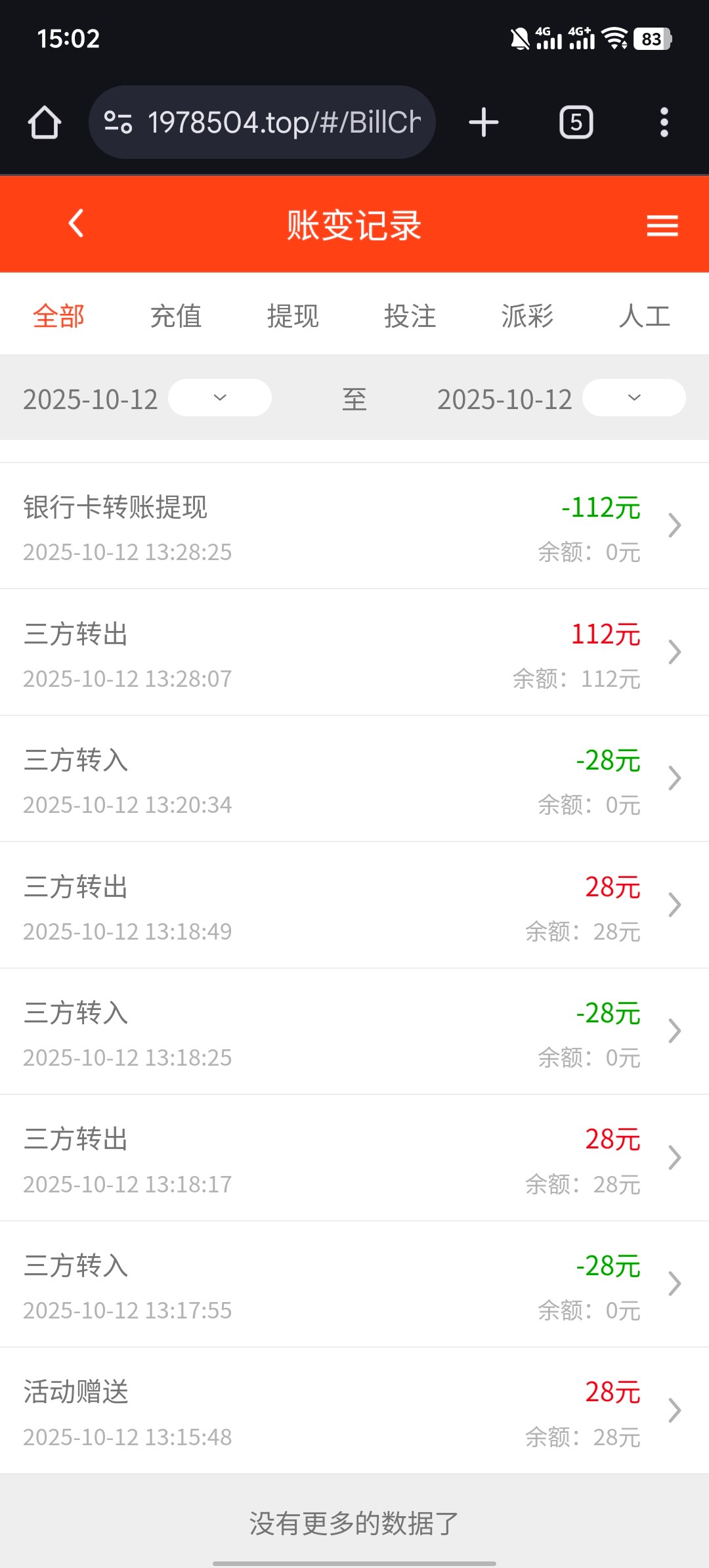This screenshot has width=709, height=1568.
Task: Switch to the 充值 tab
Action: pyautogui.click(x=175, y=316)
